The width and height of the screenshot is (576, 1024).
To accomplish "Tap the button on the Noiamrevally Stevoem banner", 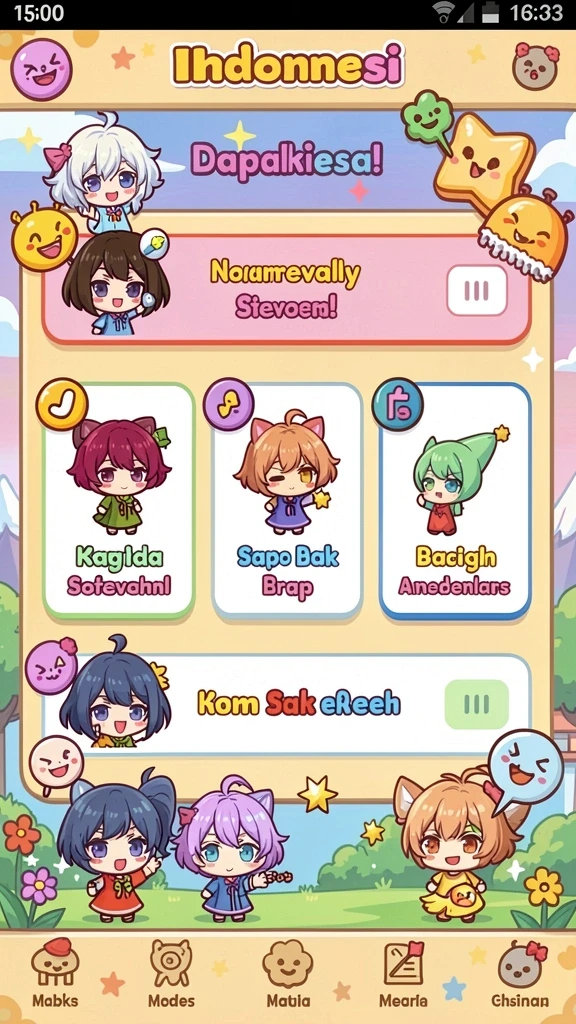I will coord(477,290).
